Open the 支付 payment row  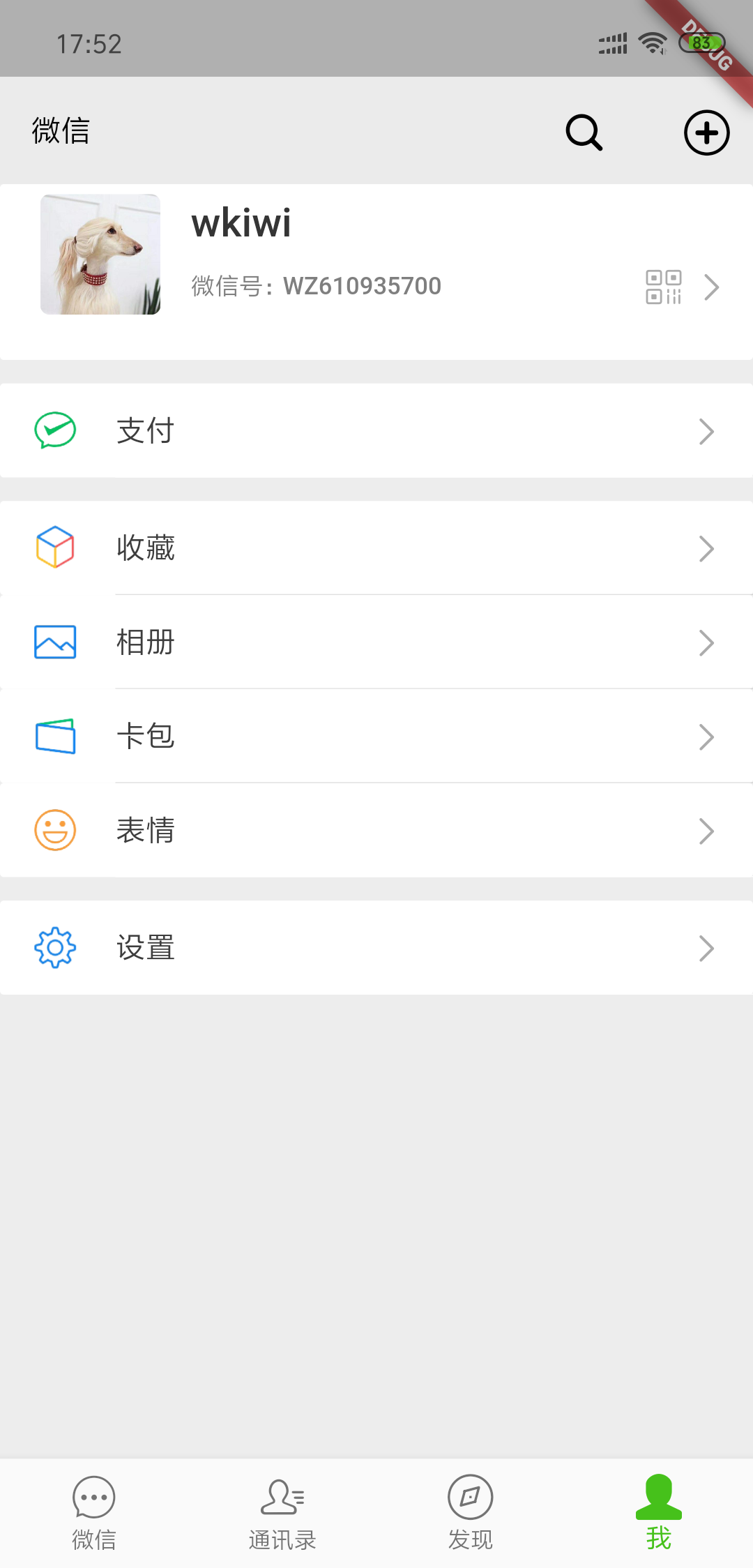click(376, 431)
